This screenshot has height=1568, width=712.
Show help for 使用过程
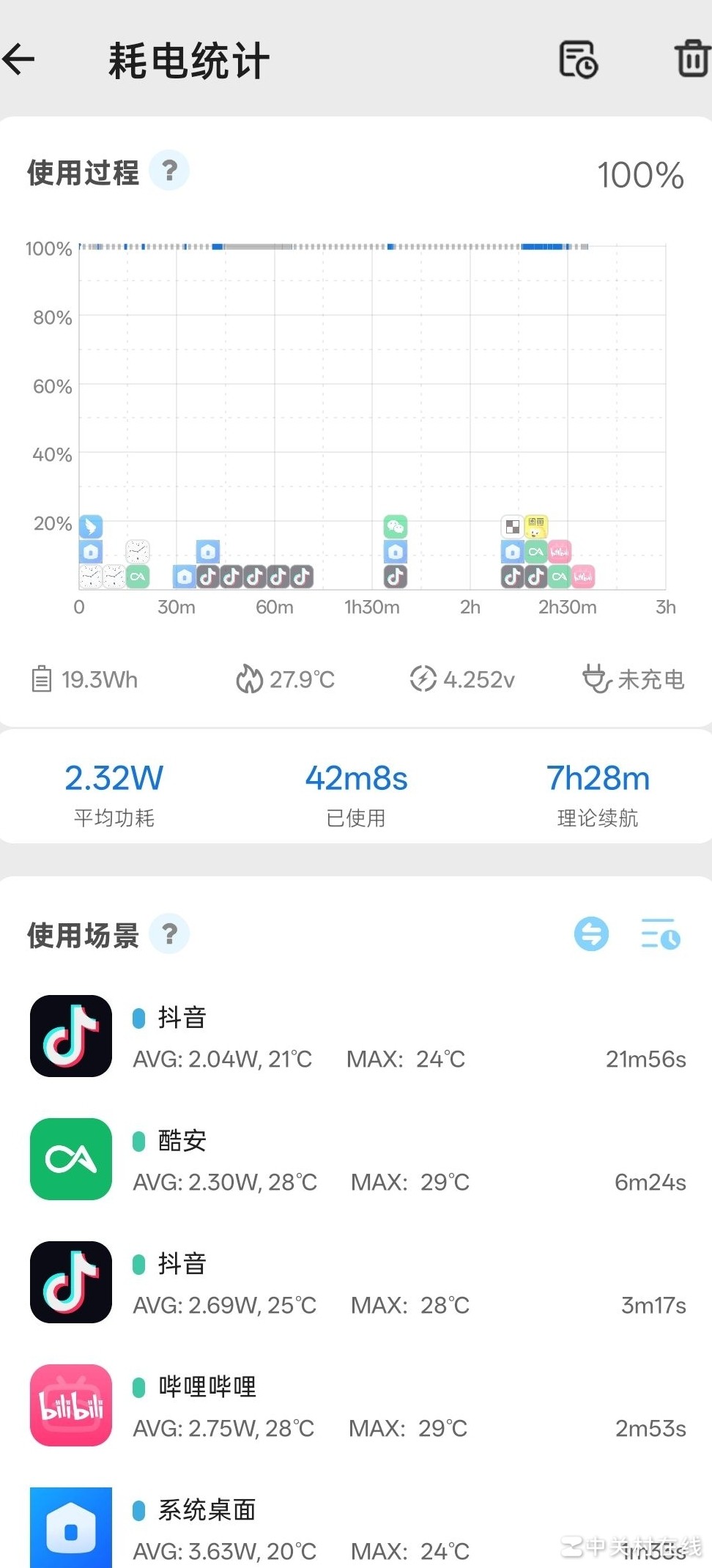click(169, 171)
